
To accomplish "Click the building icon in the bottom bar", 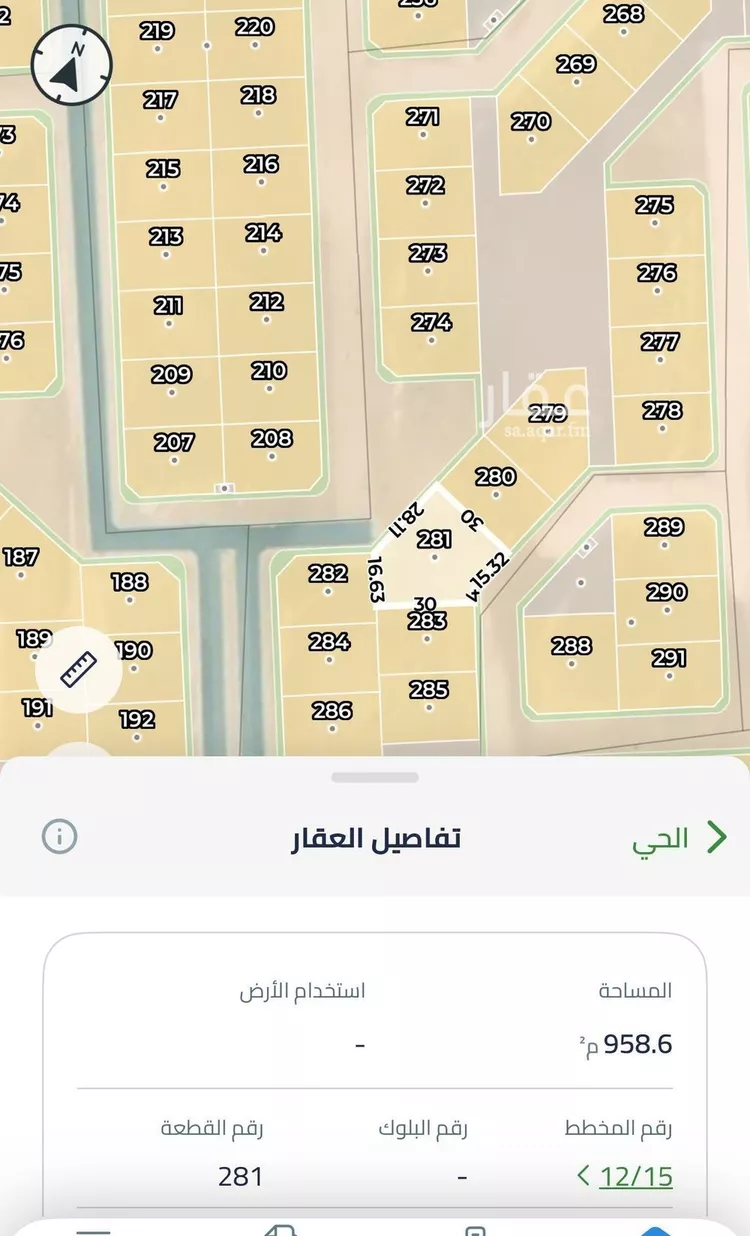I will [278, 1230].
